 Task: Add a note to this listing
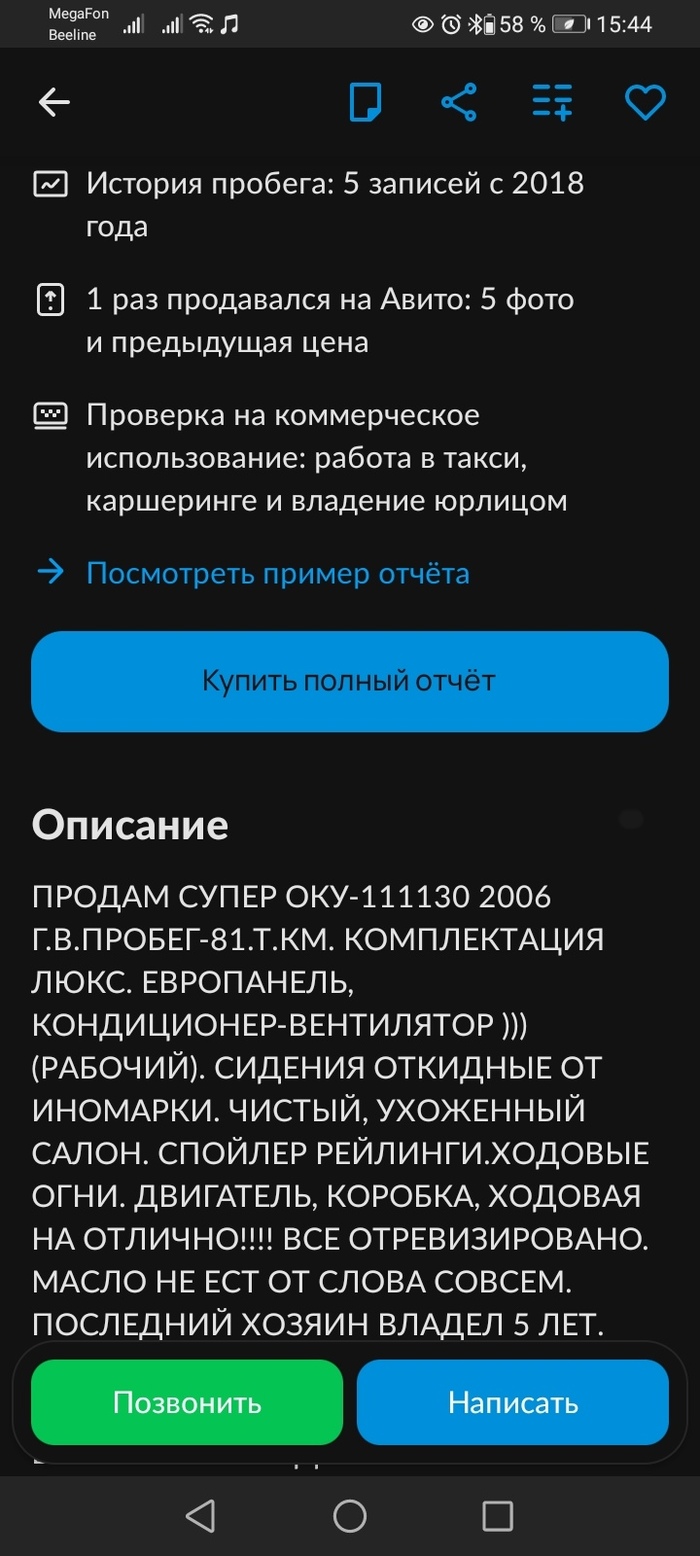tap(366, 102)
